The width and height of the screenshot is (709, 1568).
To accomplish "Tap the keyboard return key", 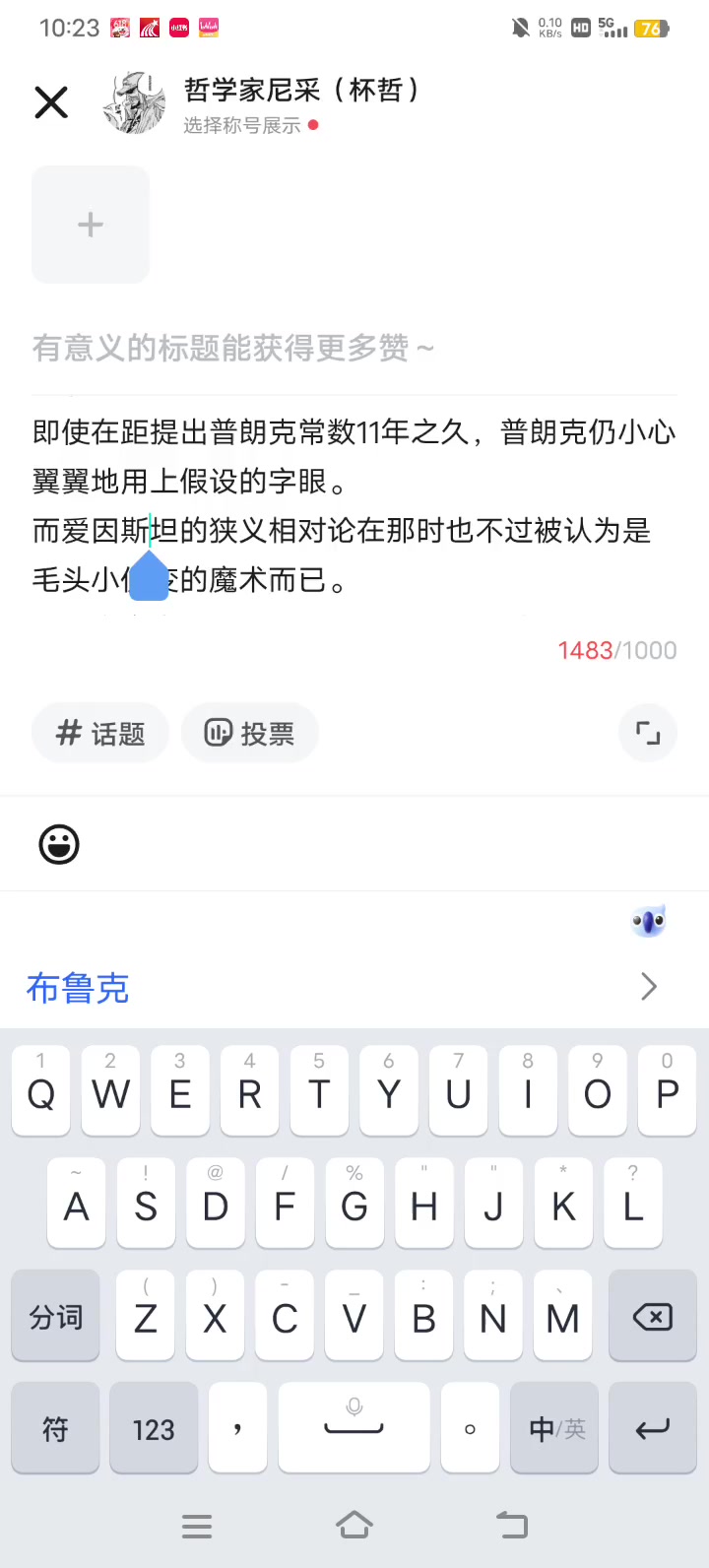I will point(652,1429).
